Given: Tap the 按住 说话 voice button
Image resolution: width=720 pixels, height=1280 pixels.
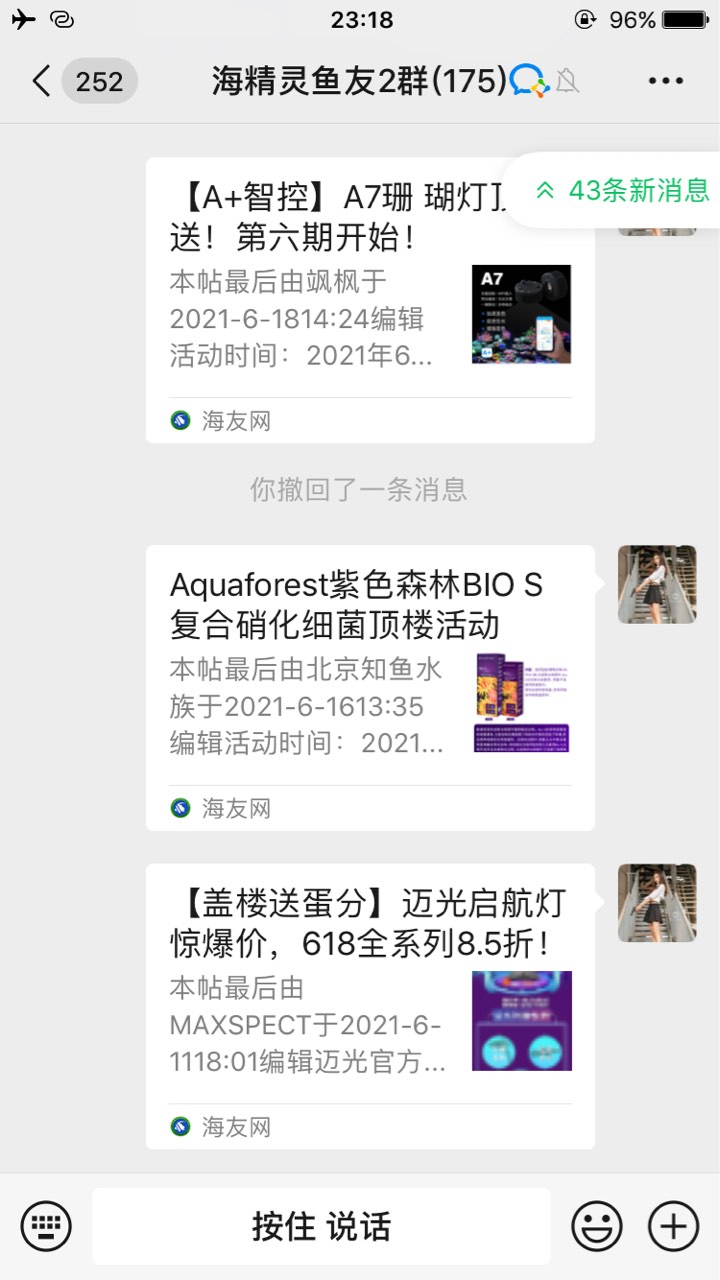Looking at the screenshot, I should [x=321, y=1226].
